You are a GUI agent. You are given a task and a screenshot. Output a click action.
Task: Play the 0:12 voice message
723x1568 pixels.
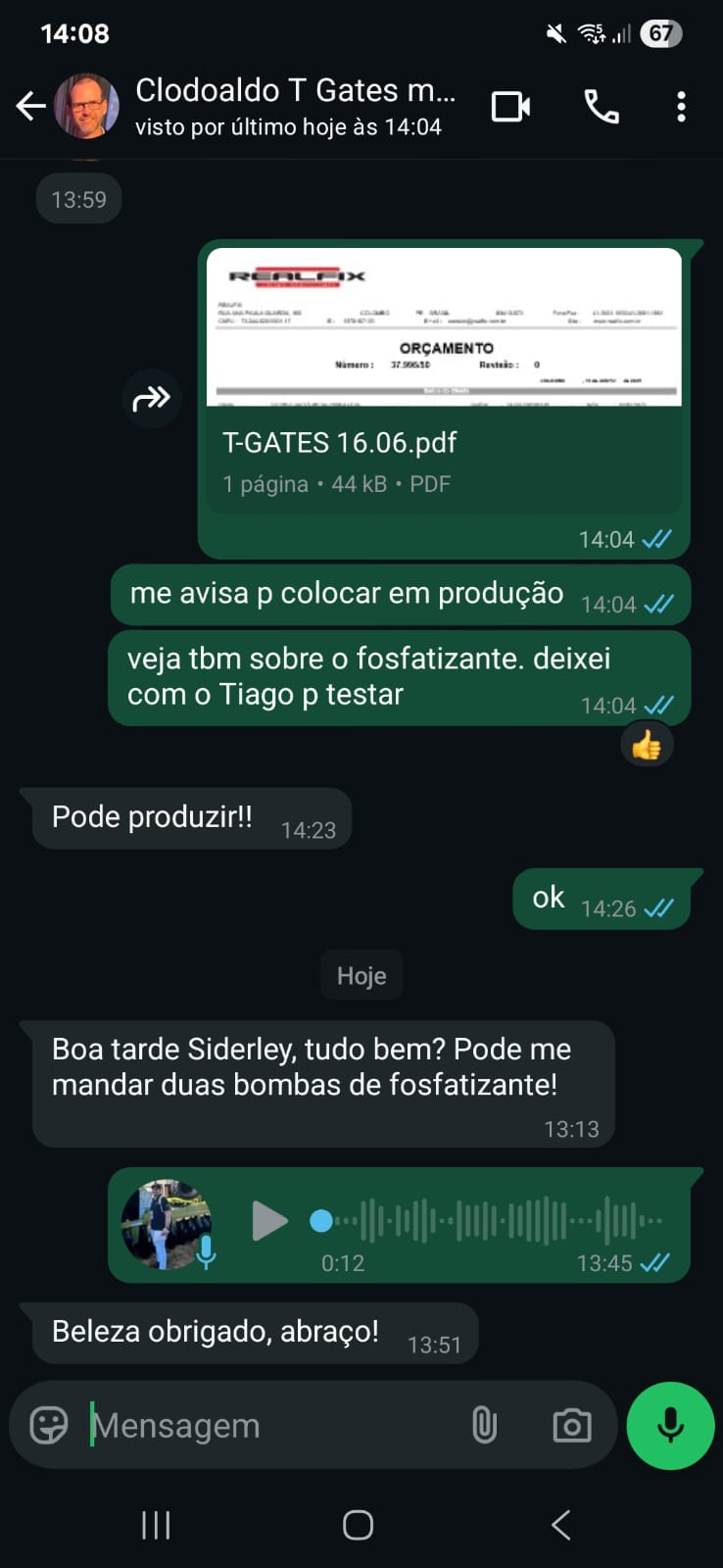[268, 1221]
